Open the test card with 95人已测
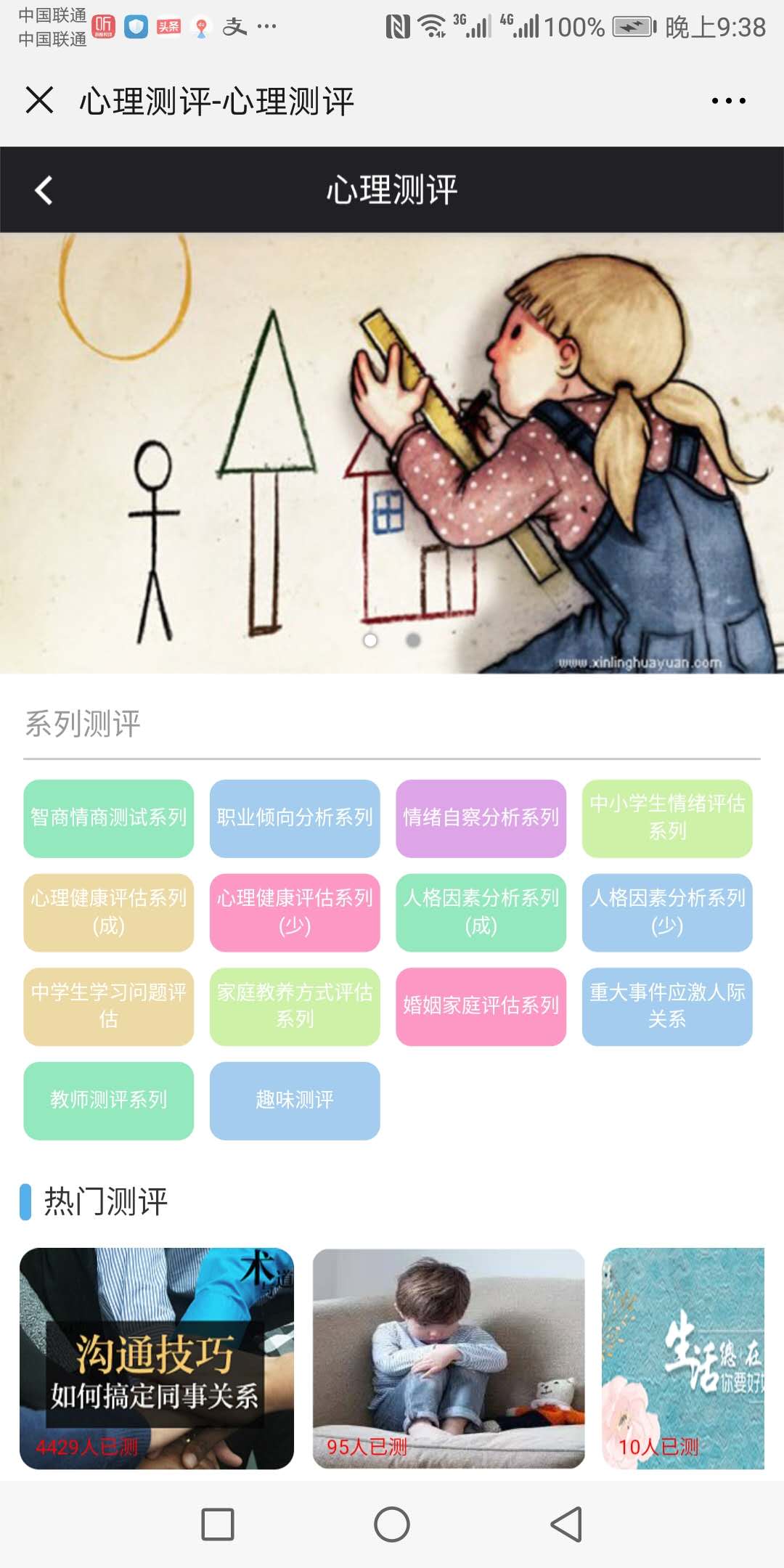 (448, 1358)
